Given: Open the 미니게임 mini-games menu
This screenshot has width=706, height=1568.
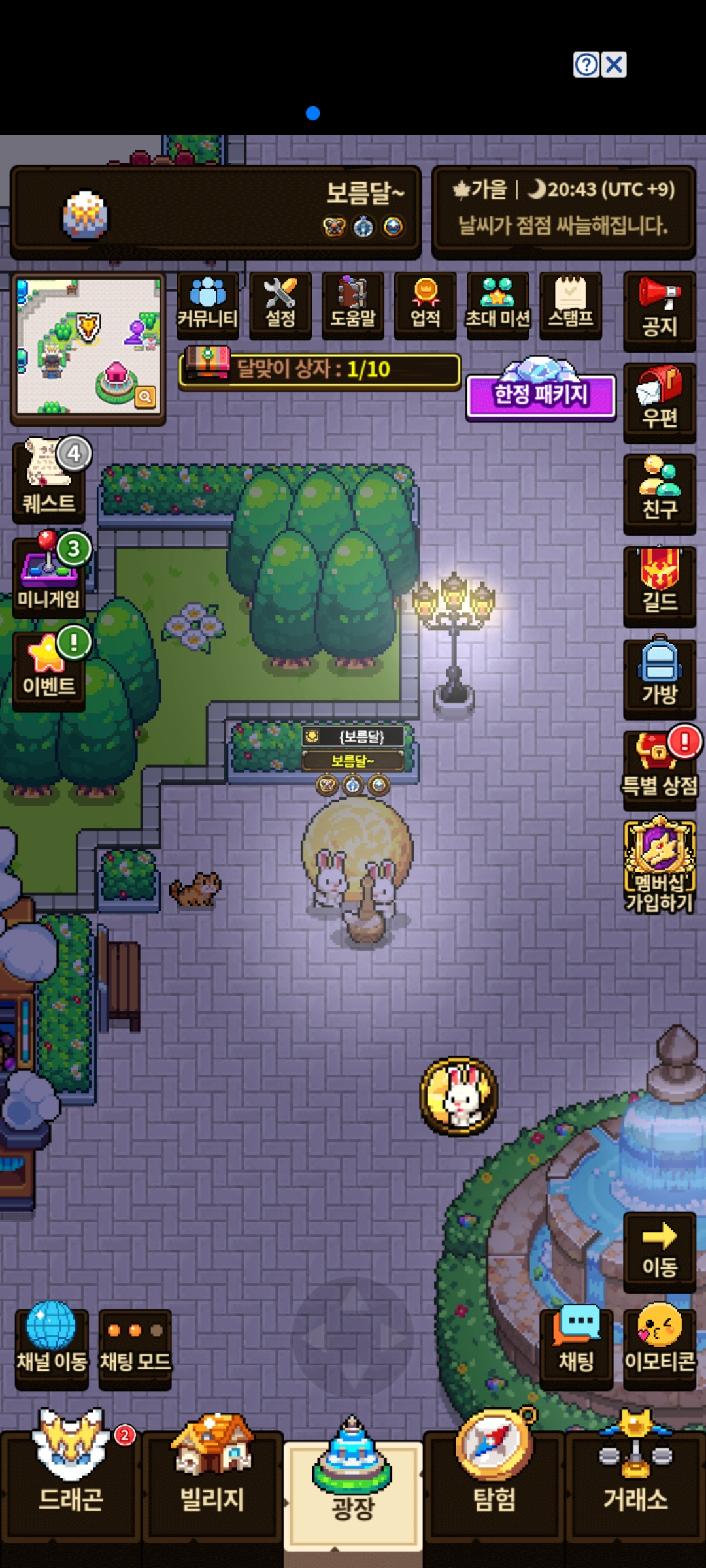Looking at the screenshot, I should [x=49, y=574].
